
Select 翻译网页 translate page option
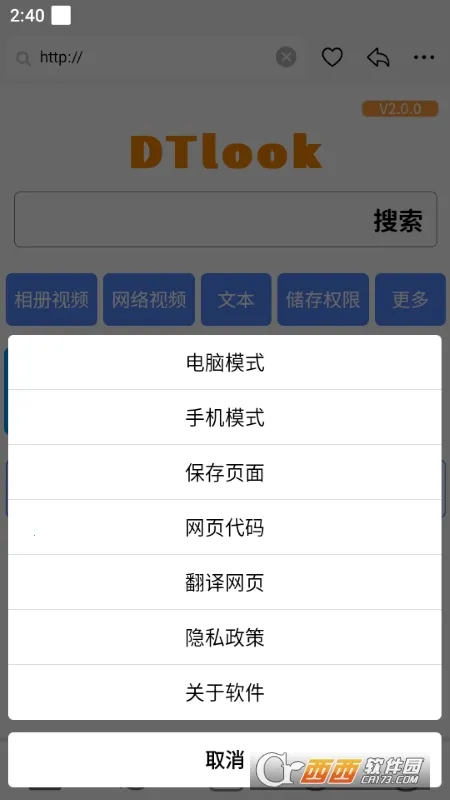224,583
